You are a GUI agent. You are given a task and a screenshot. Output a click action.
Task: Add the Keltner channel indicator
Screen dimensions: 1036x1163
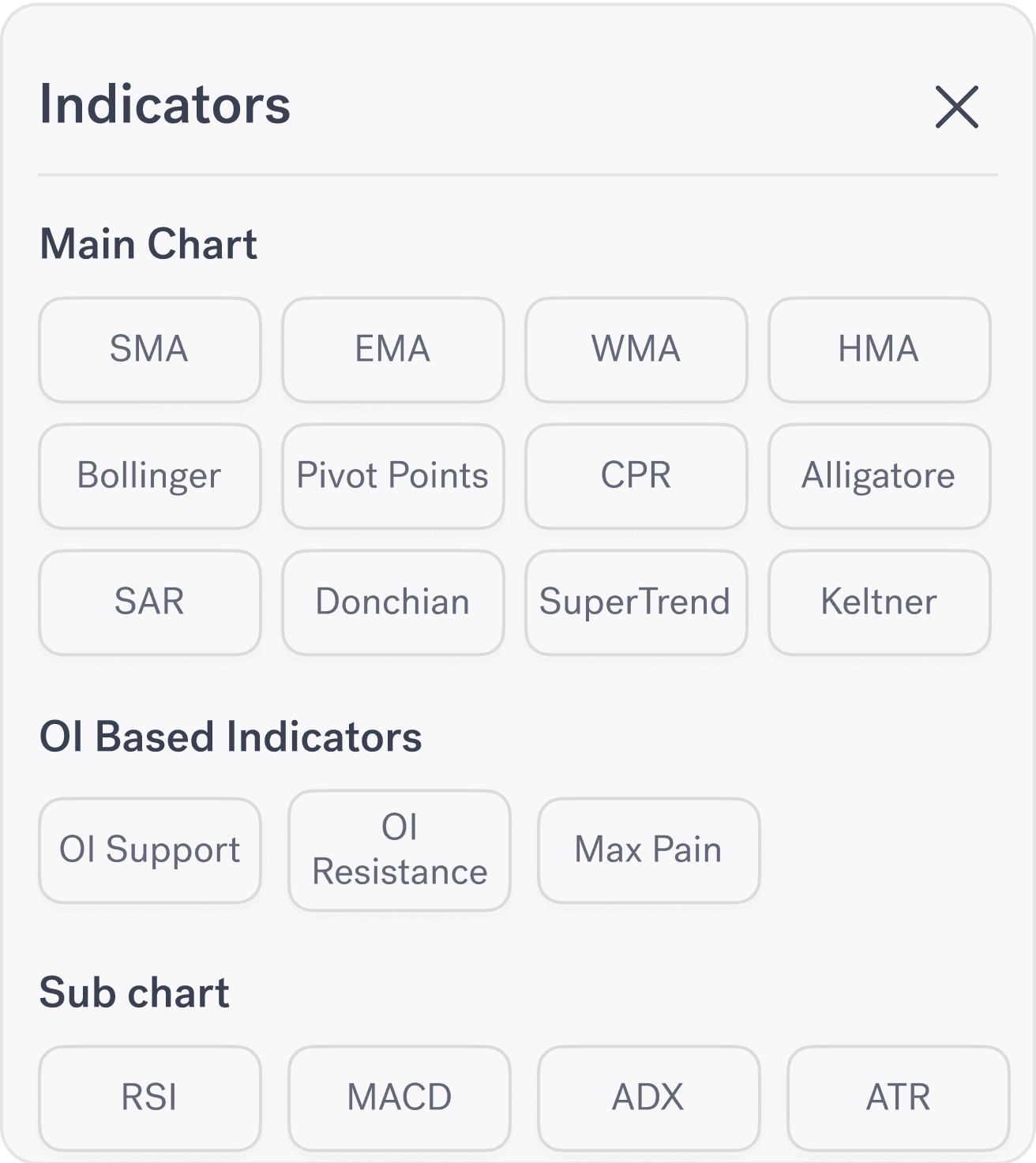click(879, 602)
